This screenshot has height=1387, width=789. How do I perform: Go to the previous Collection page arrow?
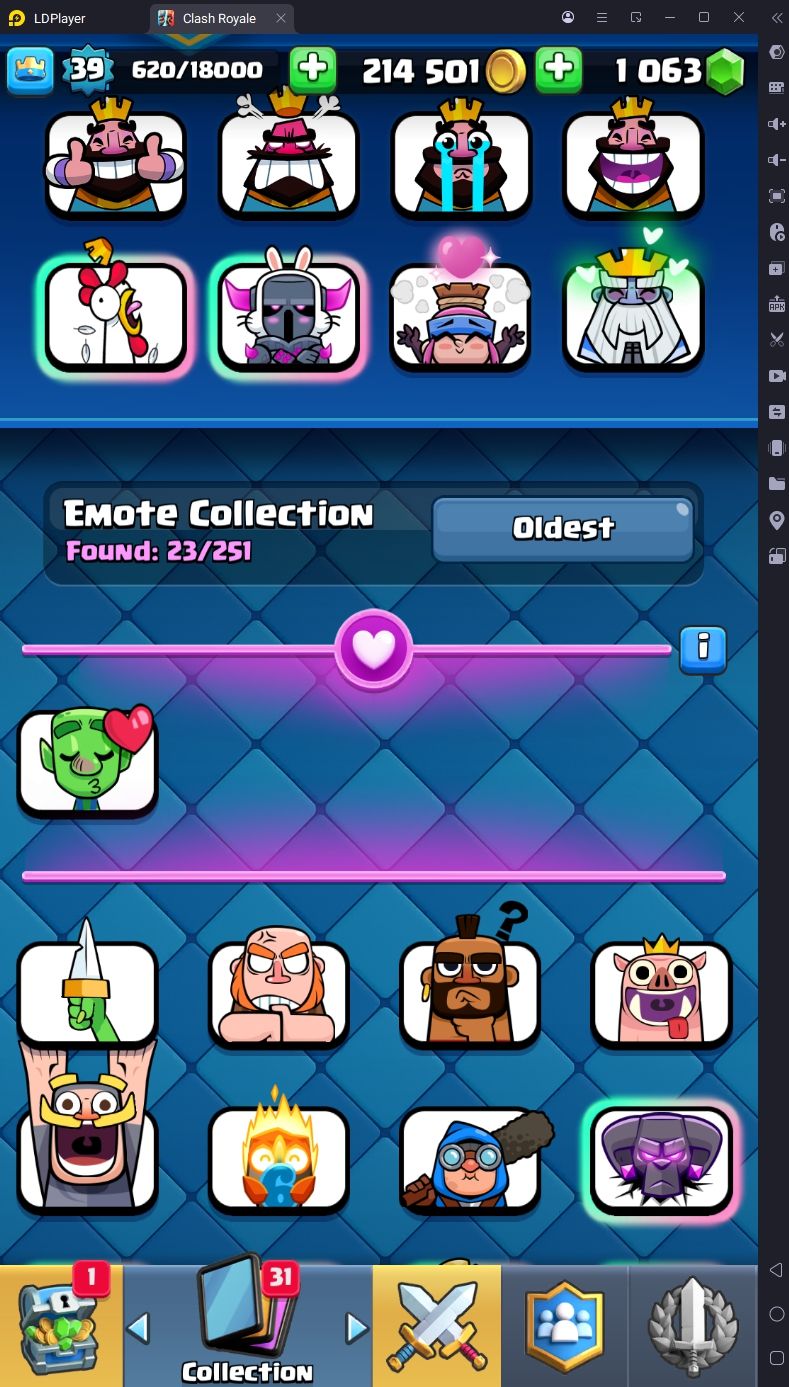coord(139,1327)
